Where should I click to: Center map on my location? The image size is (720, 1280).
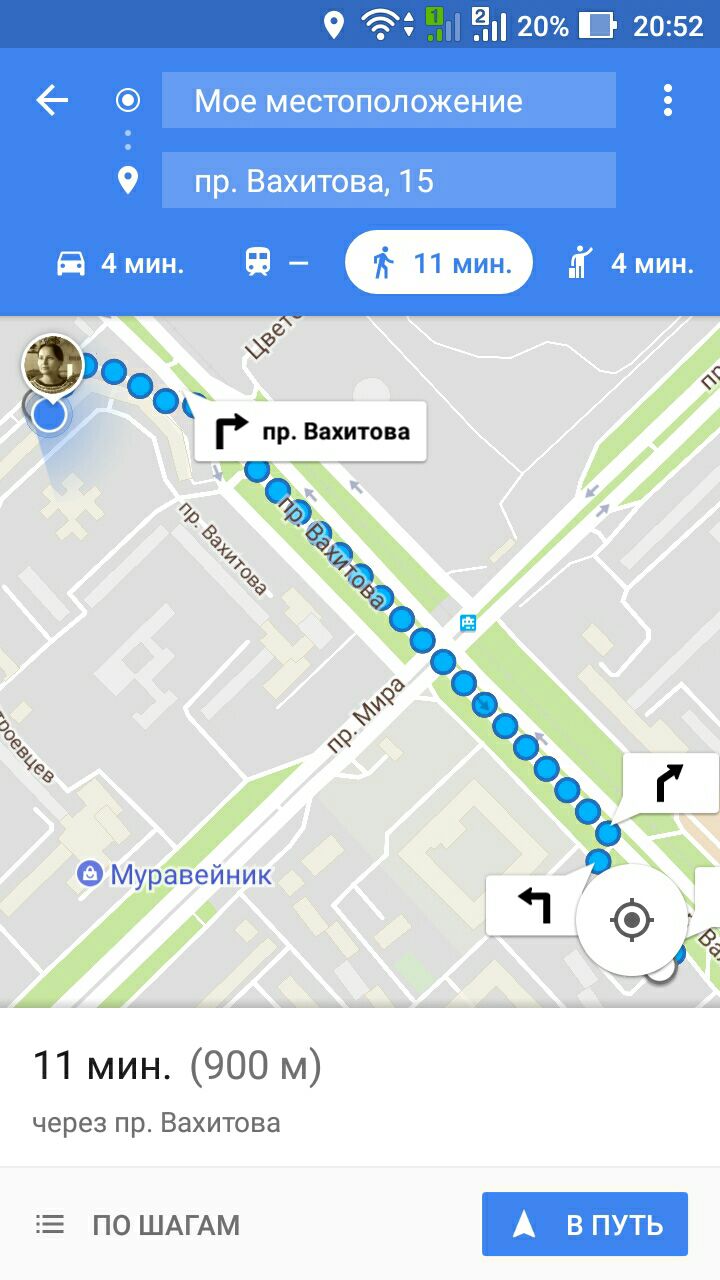[632, 920]
